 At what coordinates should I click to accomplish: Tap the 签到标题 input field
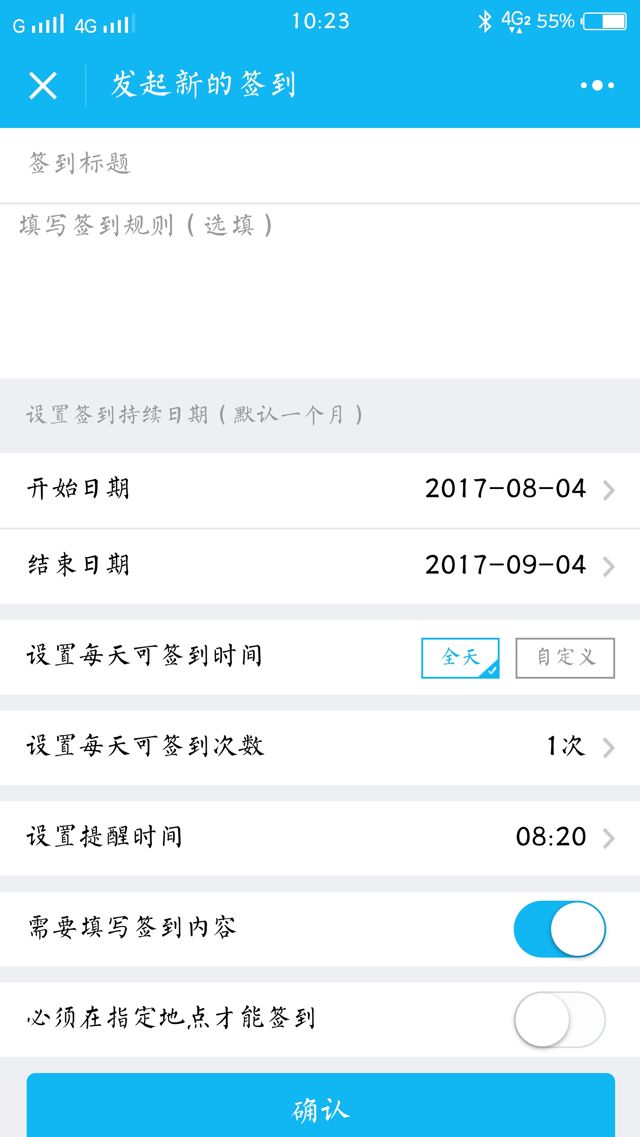click(x=320, y=164)
